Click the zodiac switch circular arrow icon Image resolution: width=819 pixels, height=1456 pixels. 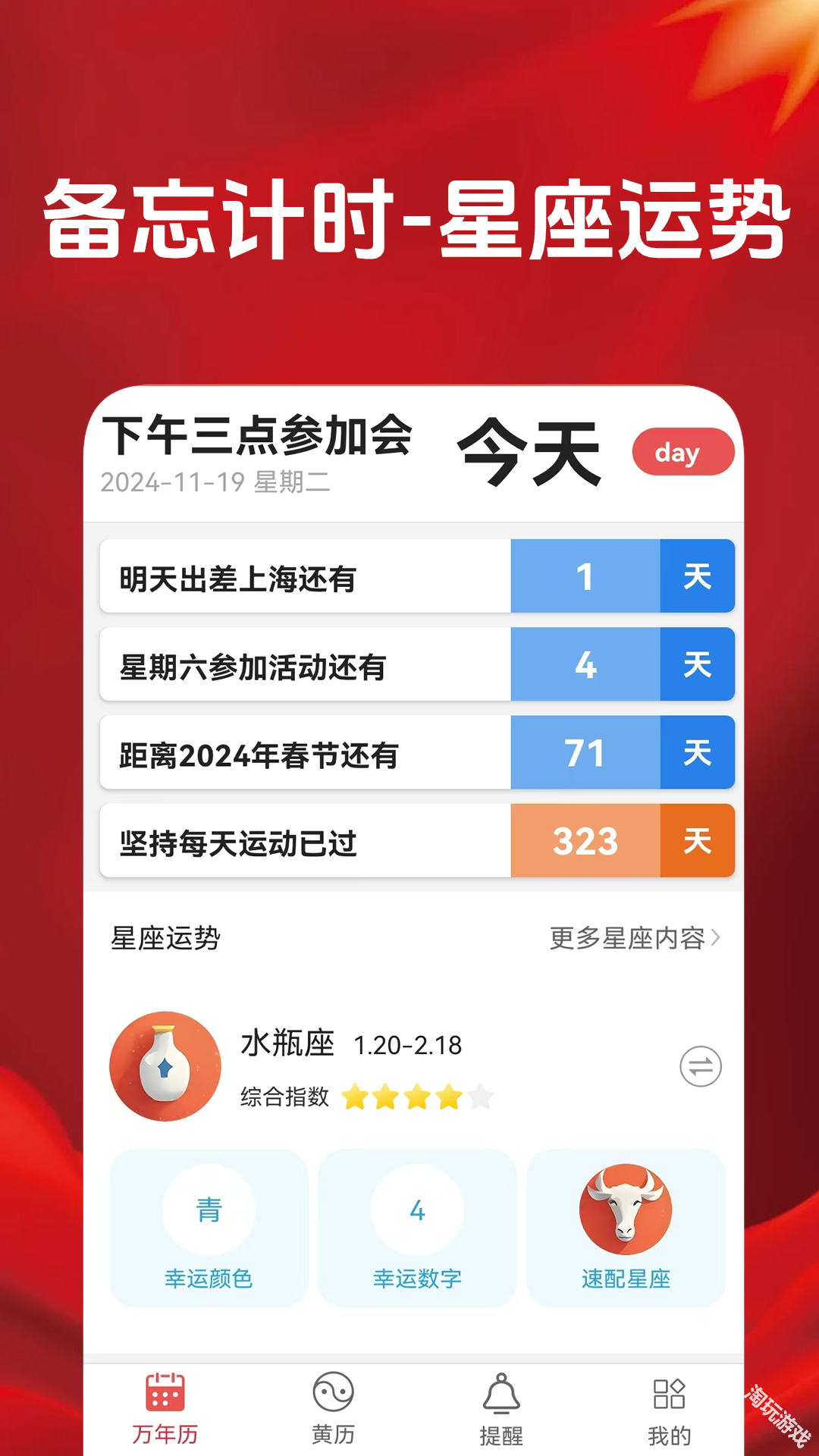pyautogui.click(x=701, y=1065)
